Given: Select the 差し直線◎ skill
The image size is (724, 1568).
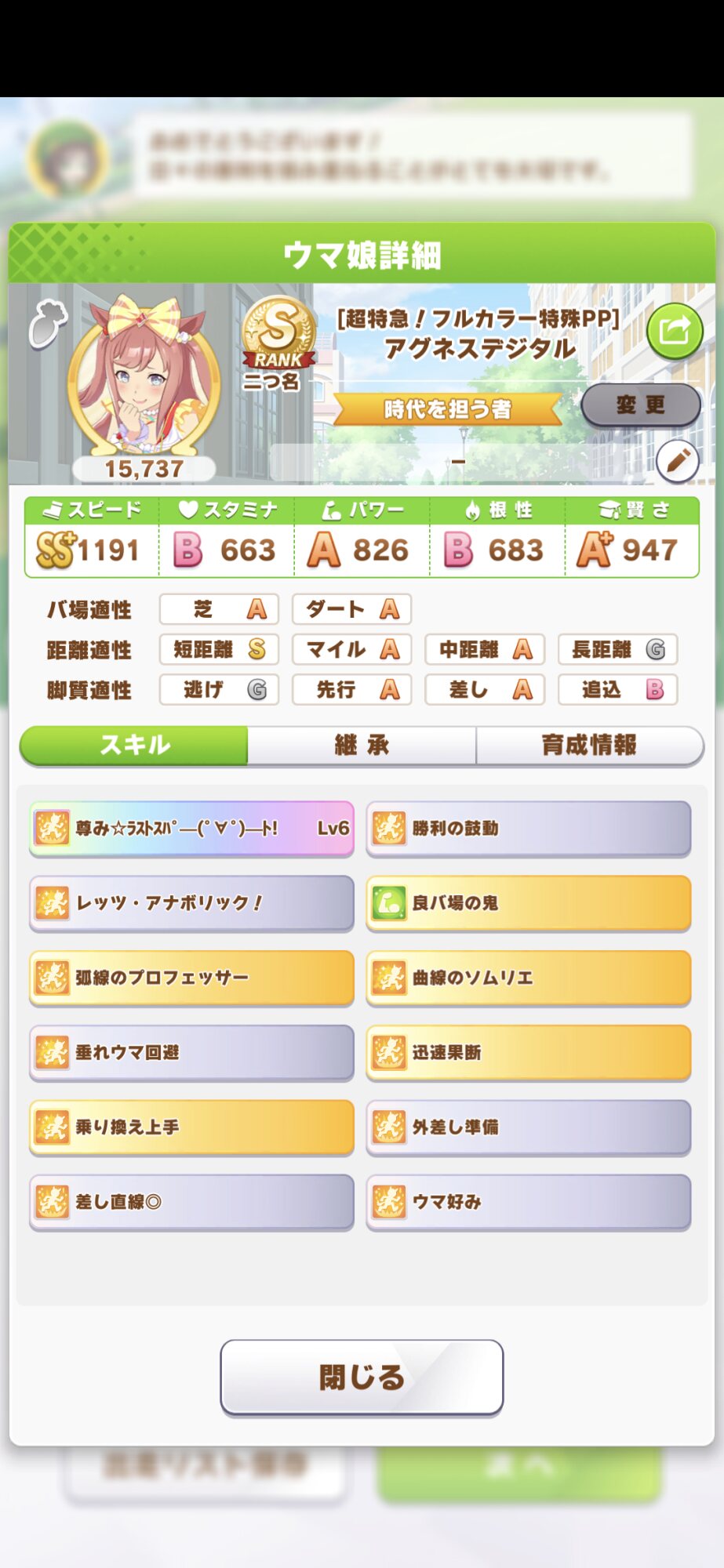Looking at the screenshot, I should 191,1201.
